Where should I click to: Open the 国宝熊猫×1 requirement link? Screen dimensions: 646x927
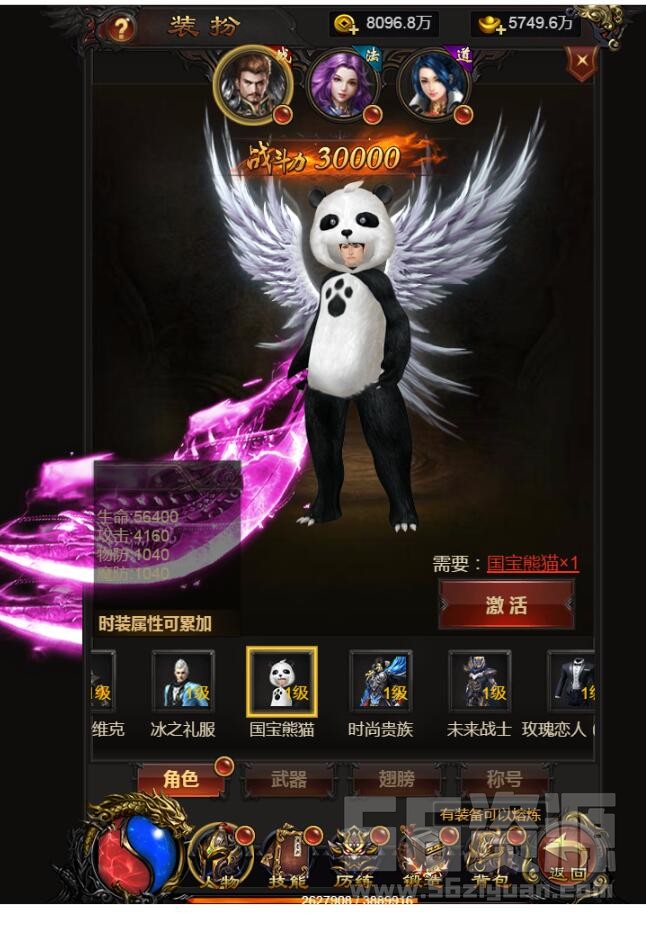click(x=533, y=564)
